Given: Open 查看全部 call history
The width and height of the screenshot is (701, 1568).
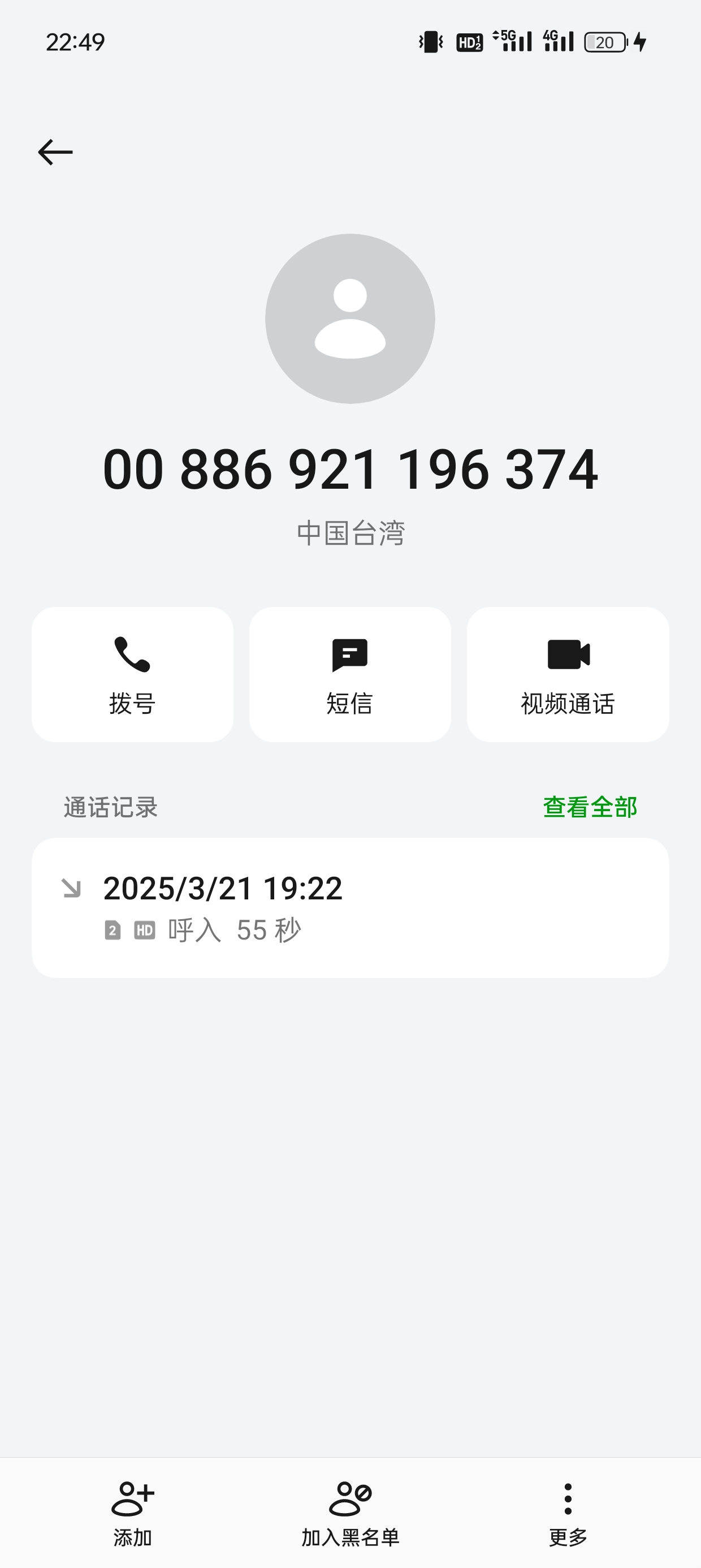Looking at the screenshot, I should pos(590,807).
